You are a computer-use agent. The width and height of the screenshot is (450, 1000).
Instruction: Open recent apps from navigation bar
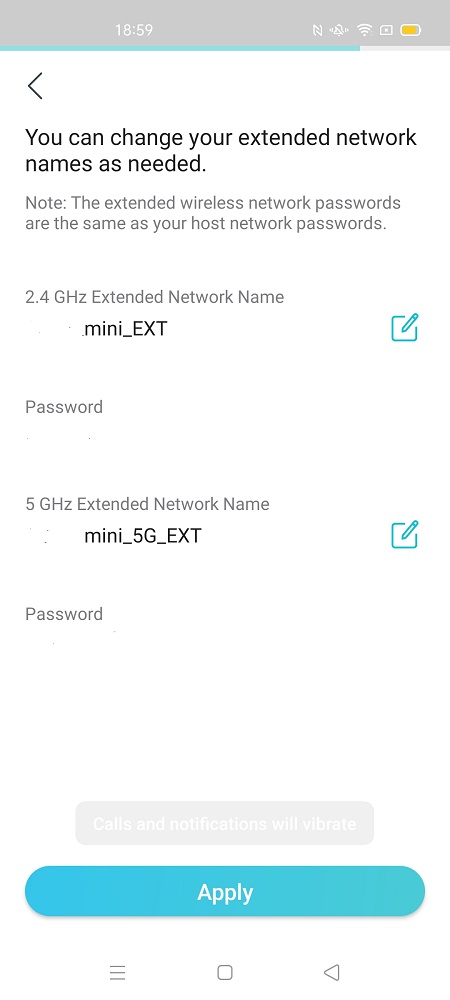[117, 973]
